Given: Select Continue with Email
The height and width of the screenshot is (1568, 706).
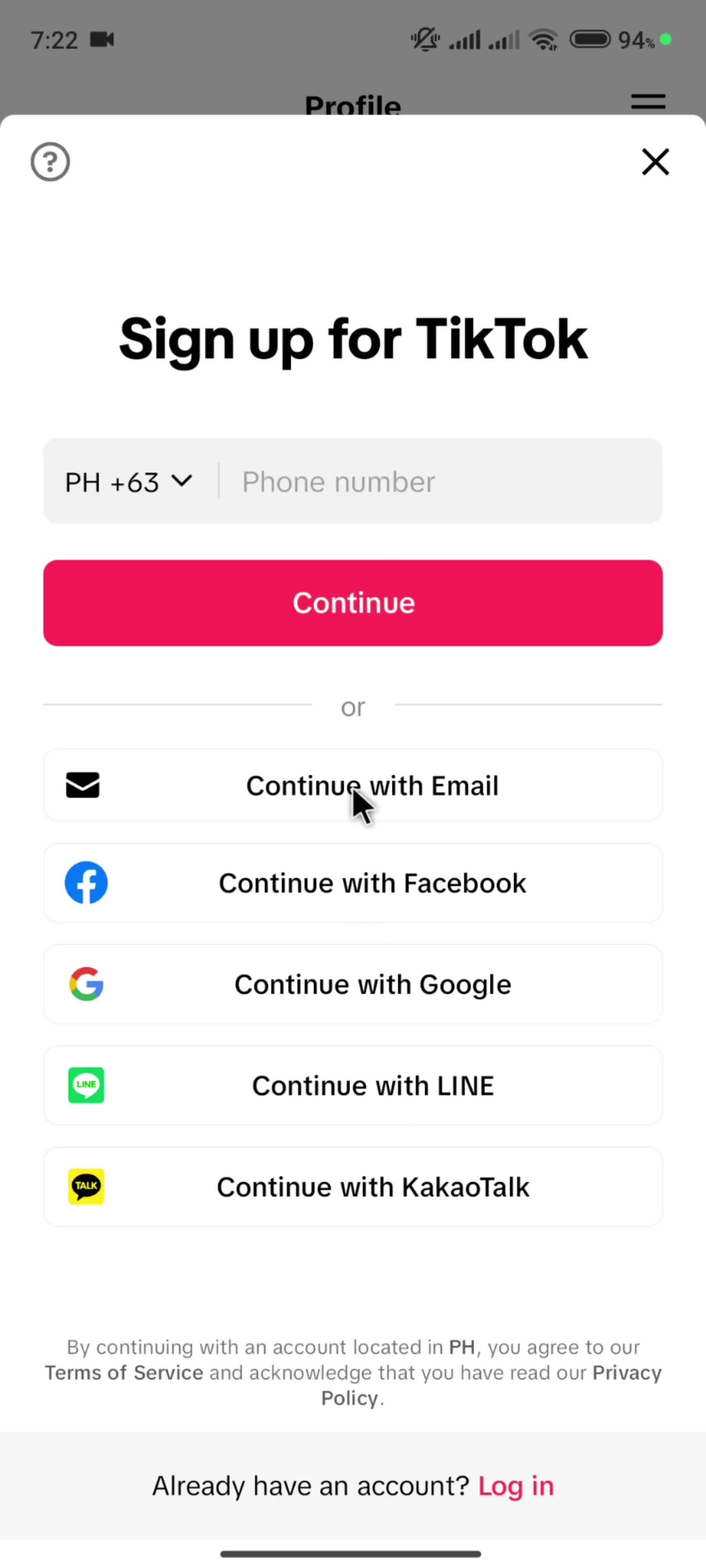Looking at the screenshot, I should 353,785.
